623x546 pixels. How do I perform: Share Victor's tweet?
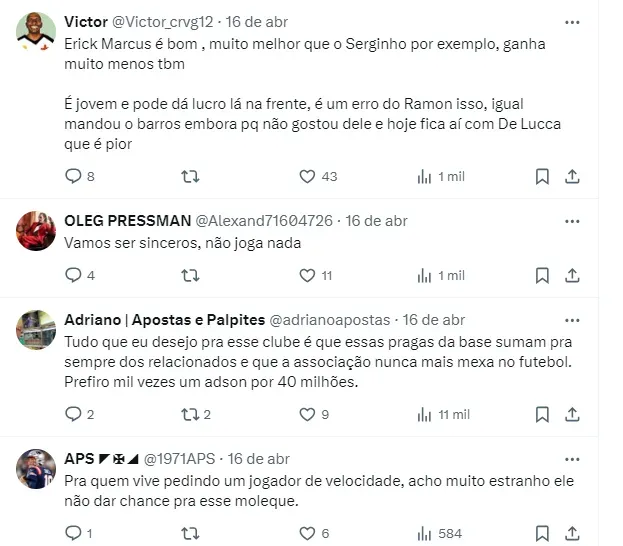coord(572,176)
